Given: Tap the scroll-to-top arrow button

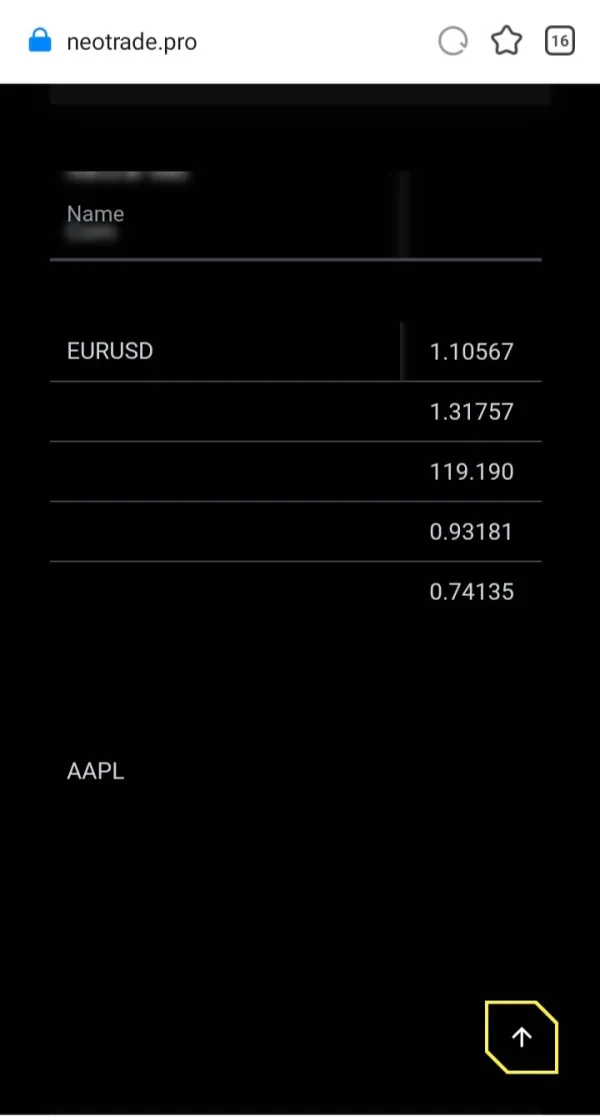Looking at the screenshot, I should (521, 1037).
